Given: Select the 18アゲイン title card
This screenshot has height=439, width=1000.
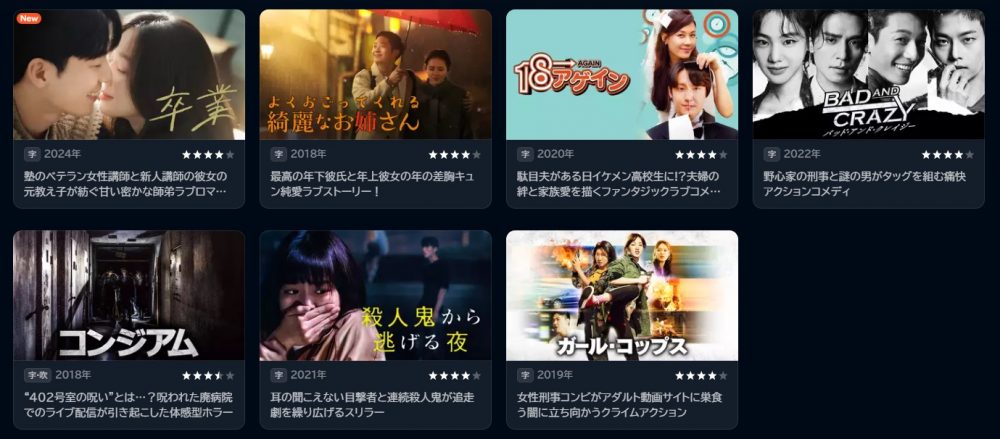Looking at the screenshot, I should click(622, 75).
